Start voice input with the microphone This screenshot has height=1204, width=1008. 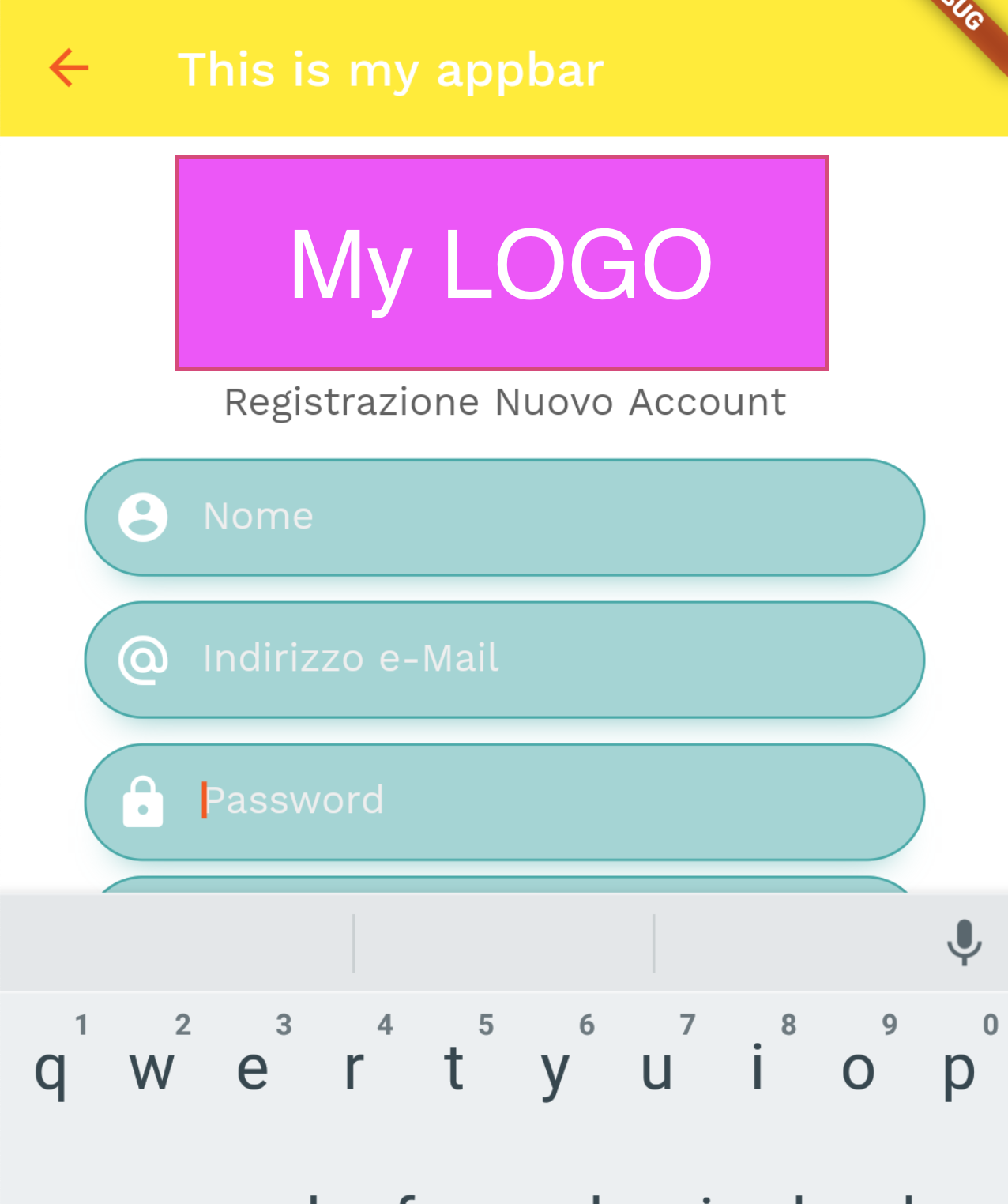click(964, 942)
